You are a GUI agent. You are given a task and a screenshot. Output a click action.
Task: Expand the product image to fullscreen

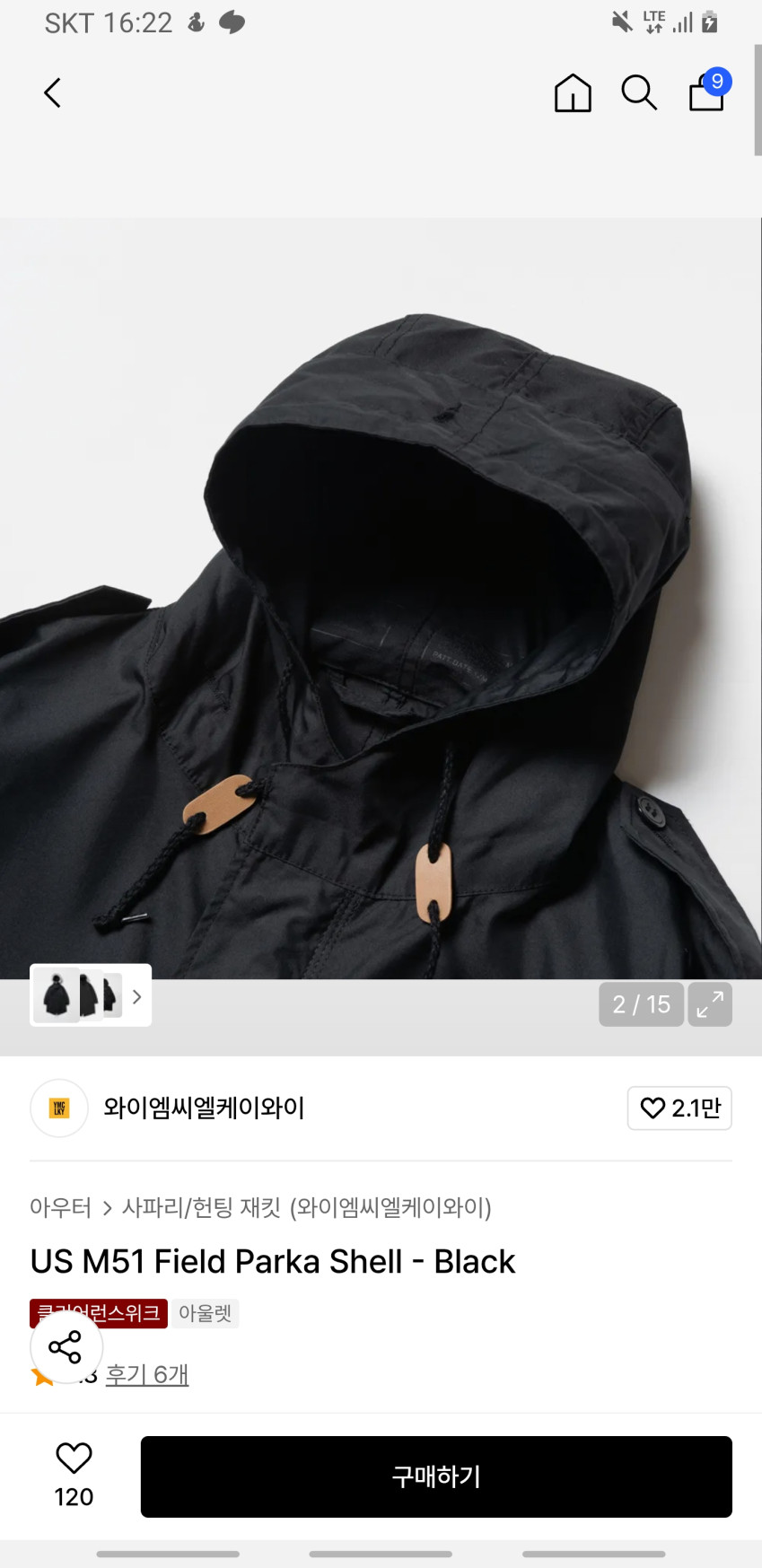pos(710,1004)
